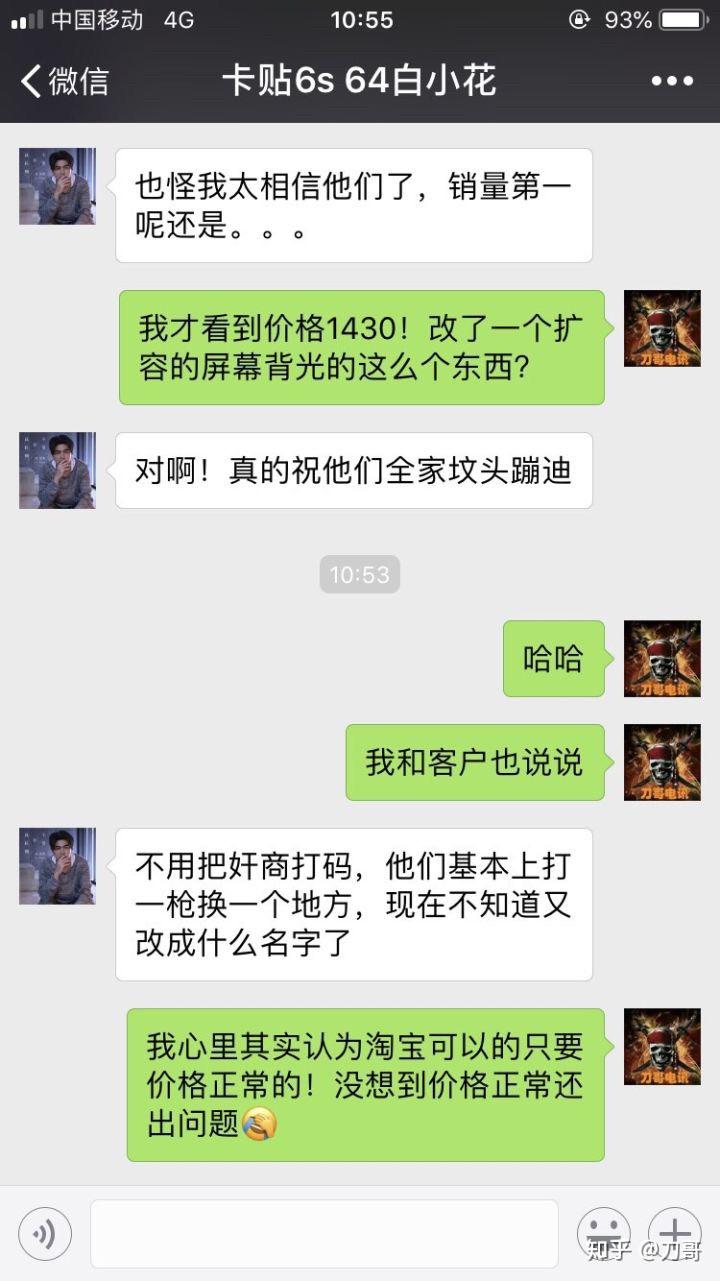The width and height of the screenshot is (720, 1281).
Task: Tap the 中国移动 carrier label
Action: (x=95, y=19)
